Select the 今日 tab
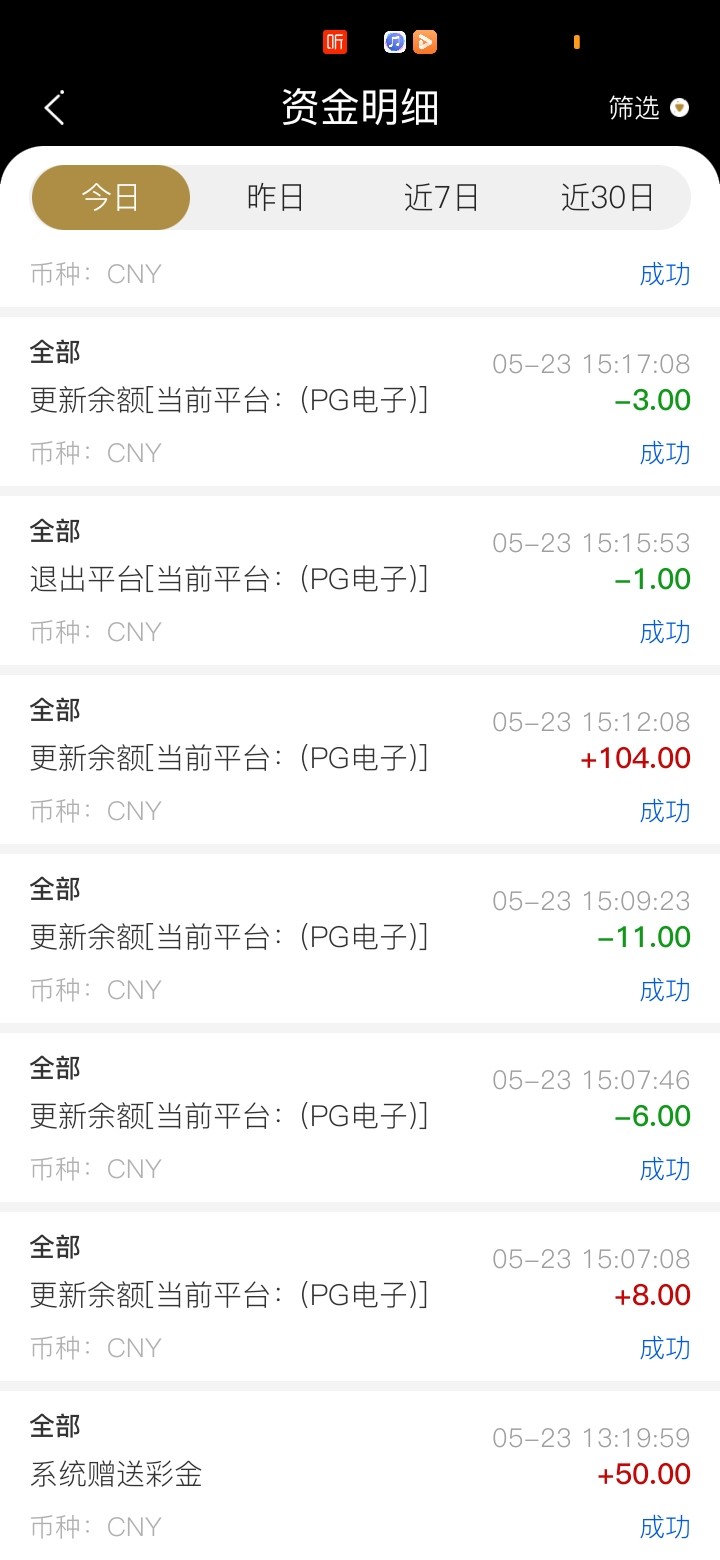Viewport: 720px width, 1560px height. coord(111,198)
